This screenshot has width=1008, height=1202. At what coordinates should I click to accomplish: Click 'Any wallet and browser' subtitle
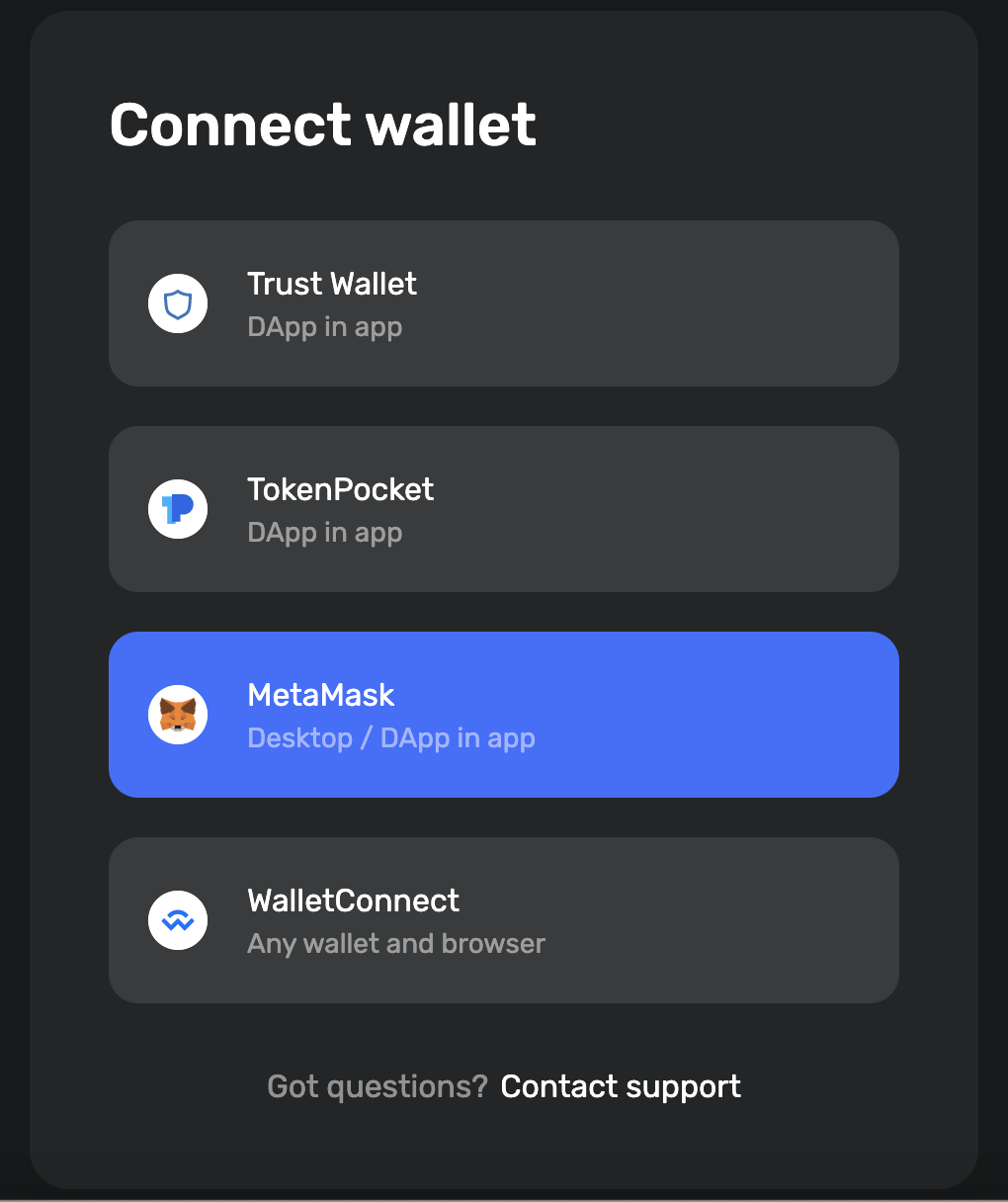pos(395,944)
